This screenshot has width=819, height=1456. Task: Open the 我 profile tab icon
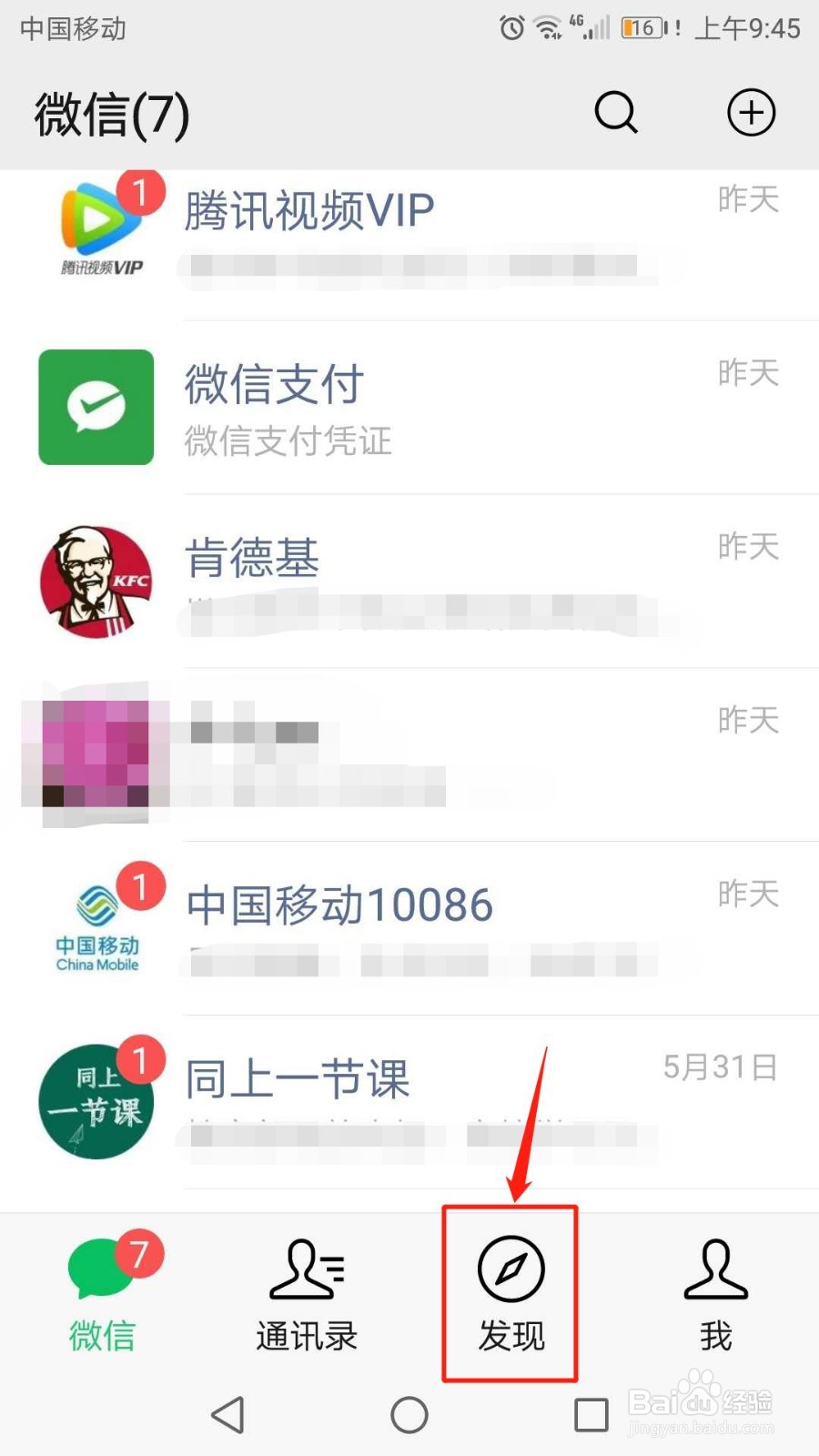[714, 1269]
